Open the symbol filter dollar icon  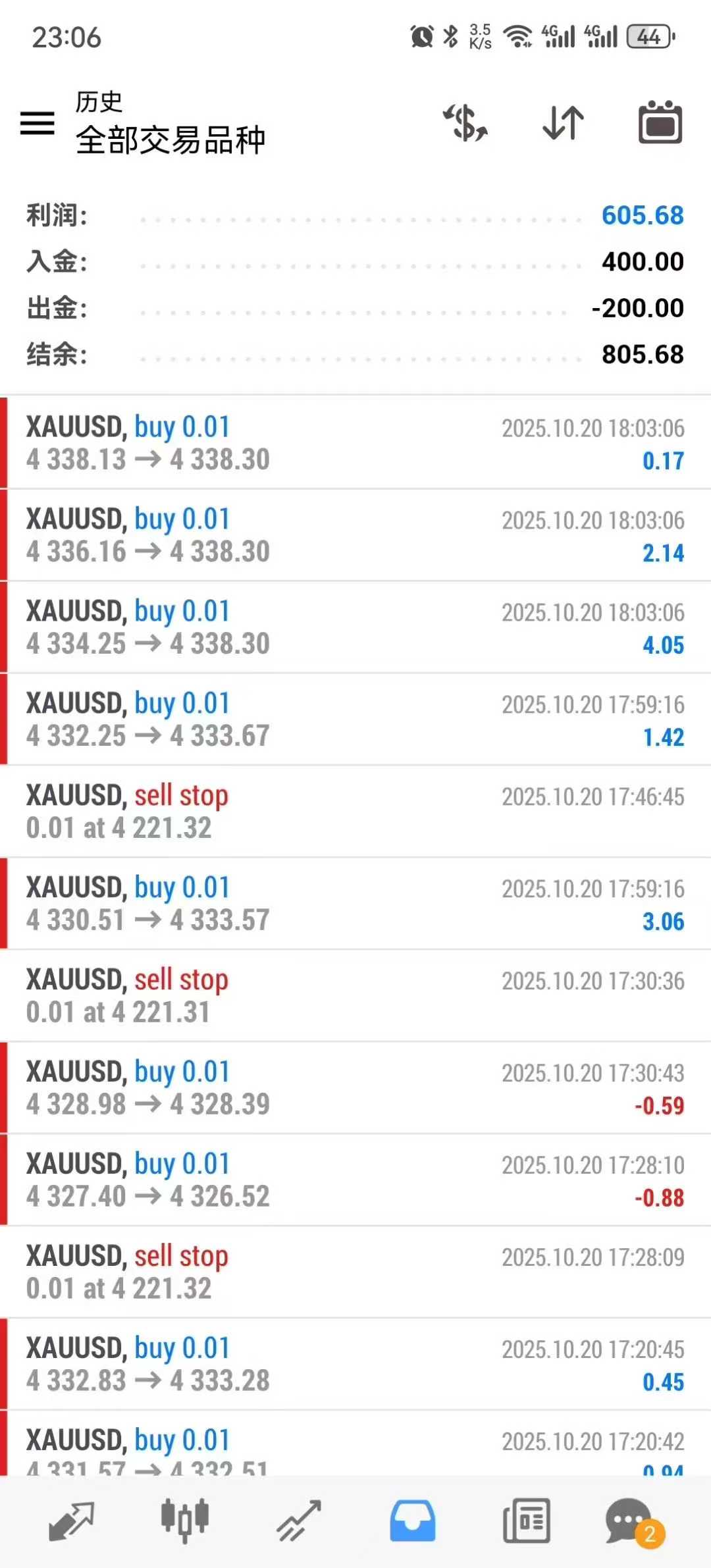click(x=465, y=123)
